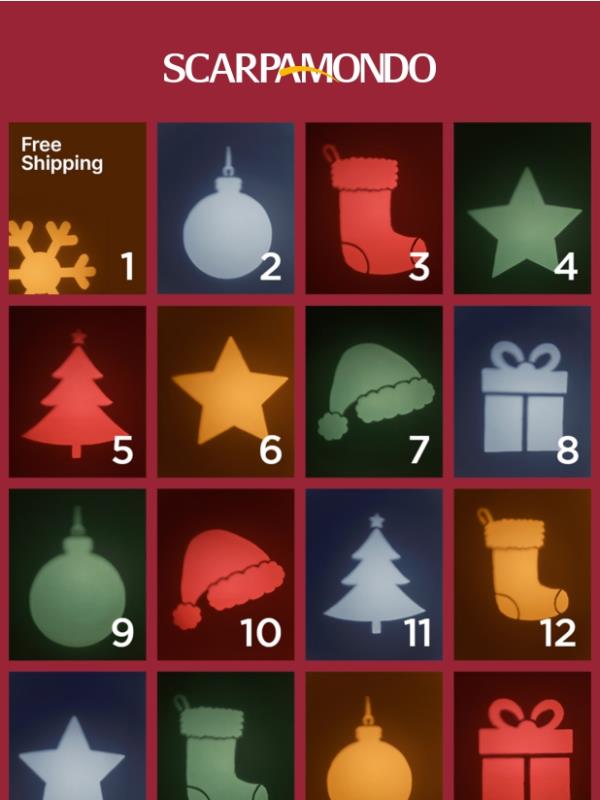Image resolution: width=600 pixels, height=800 pixels.
Task: Open door 6 with the orange star
Action: point(226,391)
